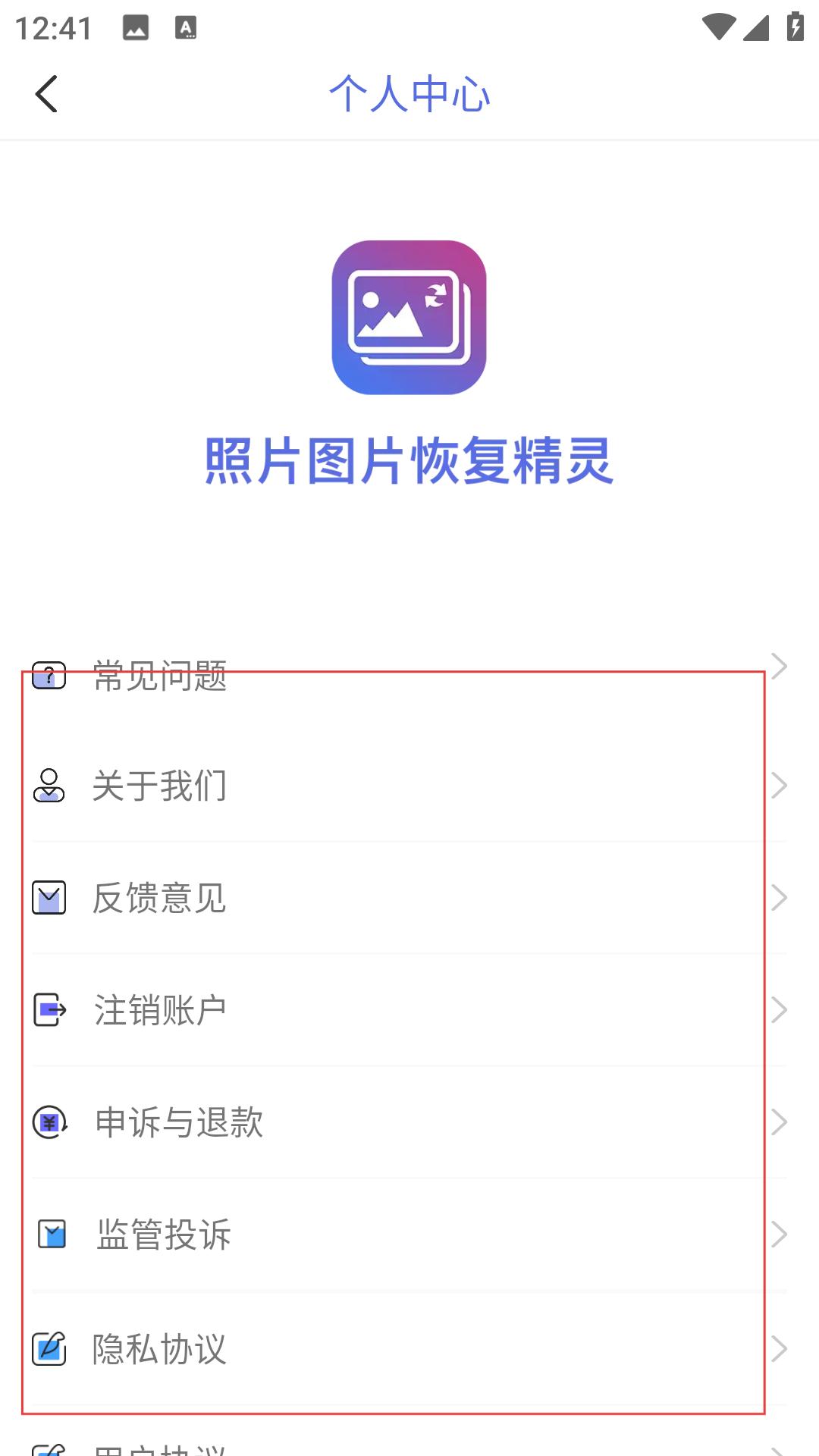View 隐私协议 privacy agreement
819x1456 pixels.
click(x=160, y=1348)
